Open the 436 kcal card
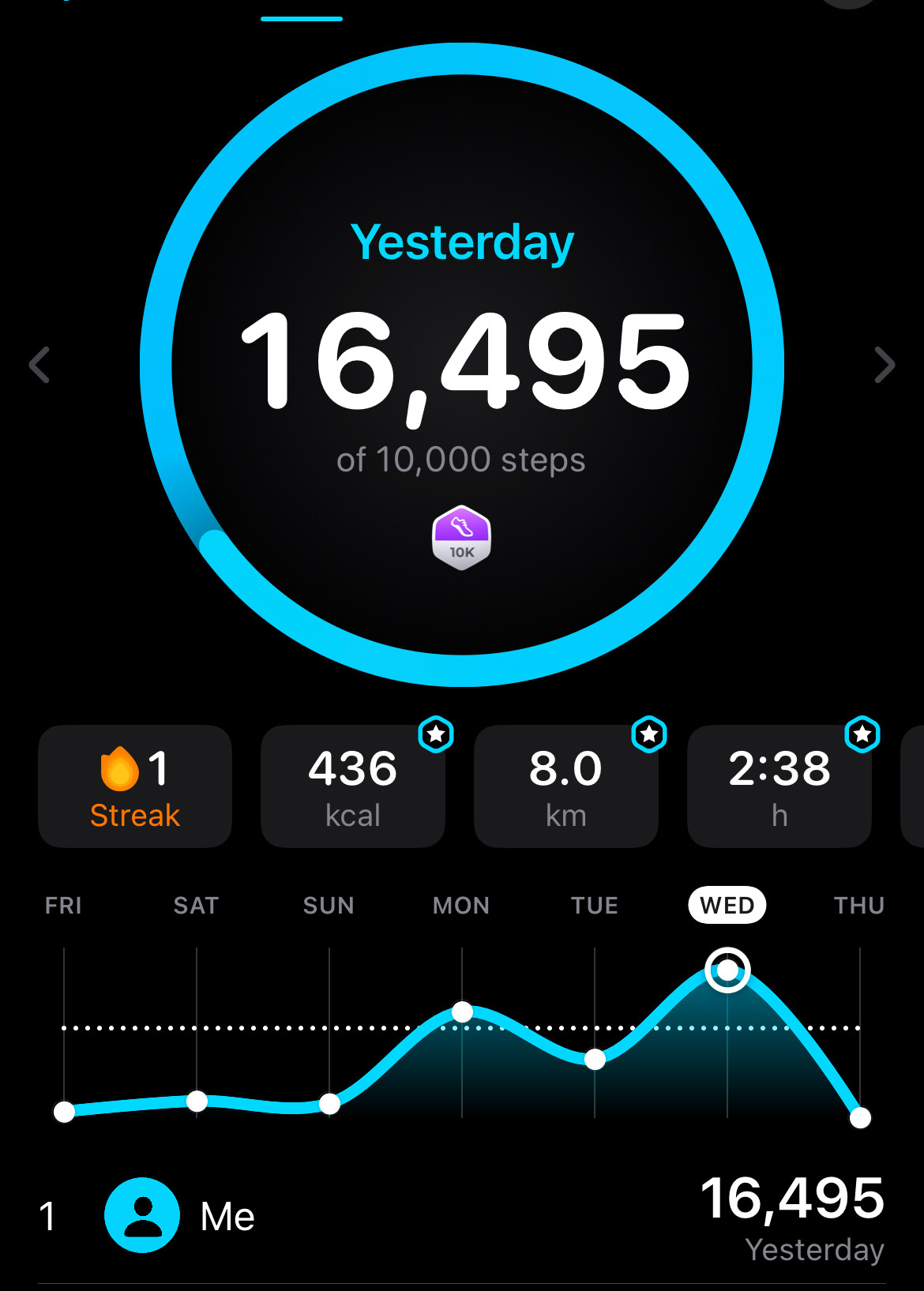The width and height of the screenshot is (924, 1291). (x=353, y=786)
